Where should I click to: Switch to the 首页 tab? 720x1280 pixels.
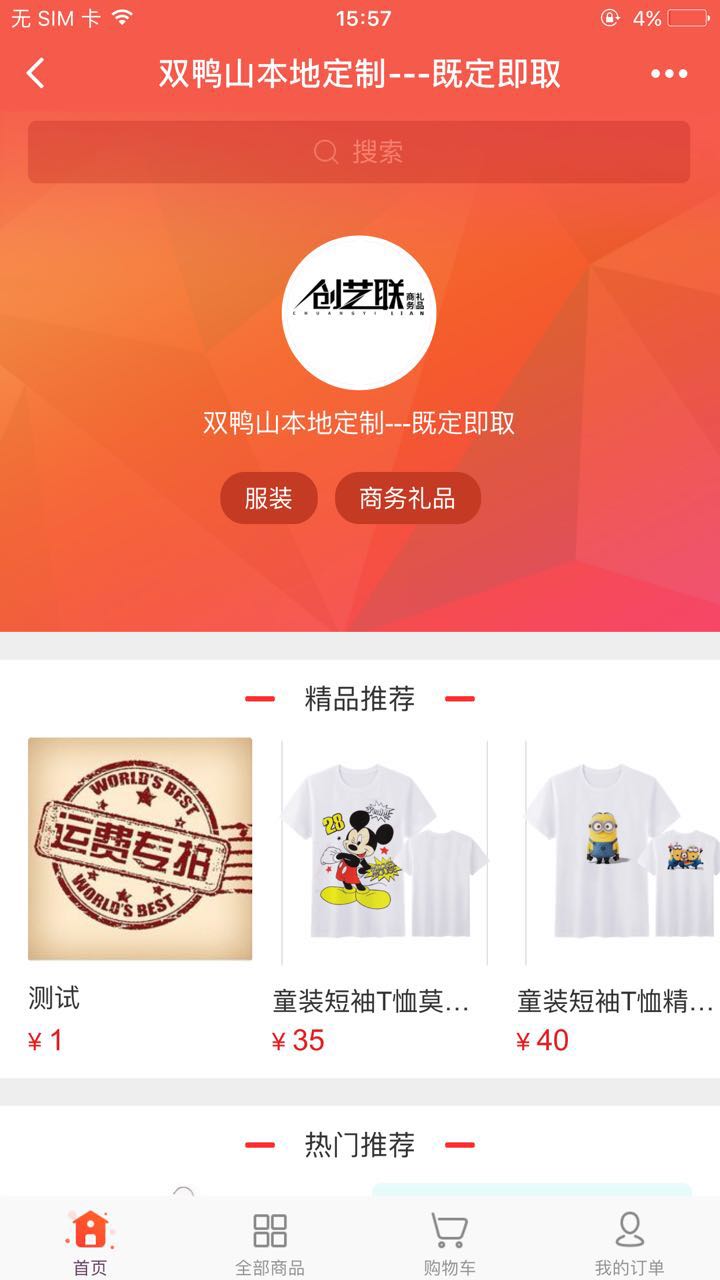click(x=90, y=1242)
